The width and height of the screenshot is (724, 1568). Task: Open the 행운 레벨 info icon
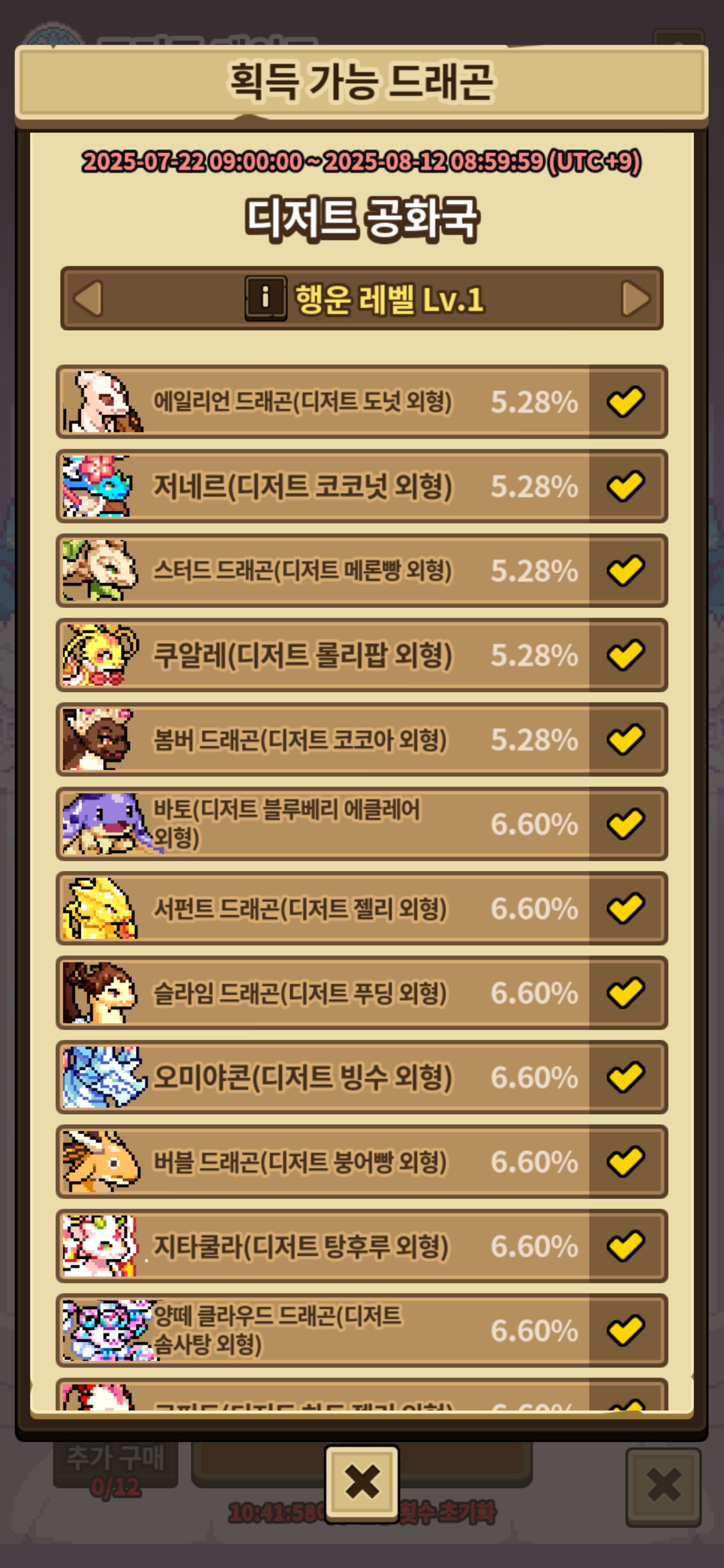click(x=265, y=298)
